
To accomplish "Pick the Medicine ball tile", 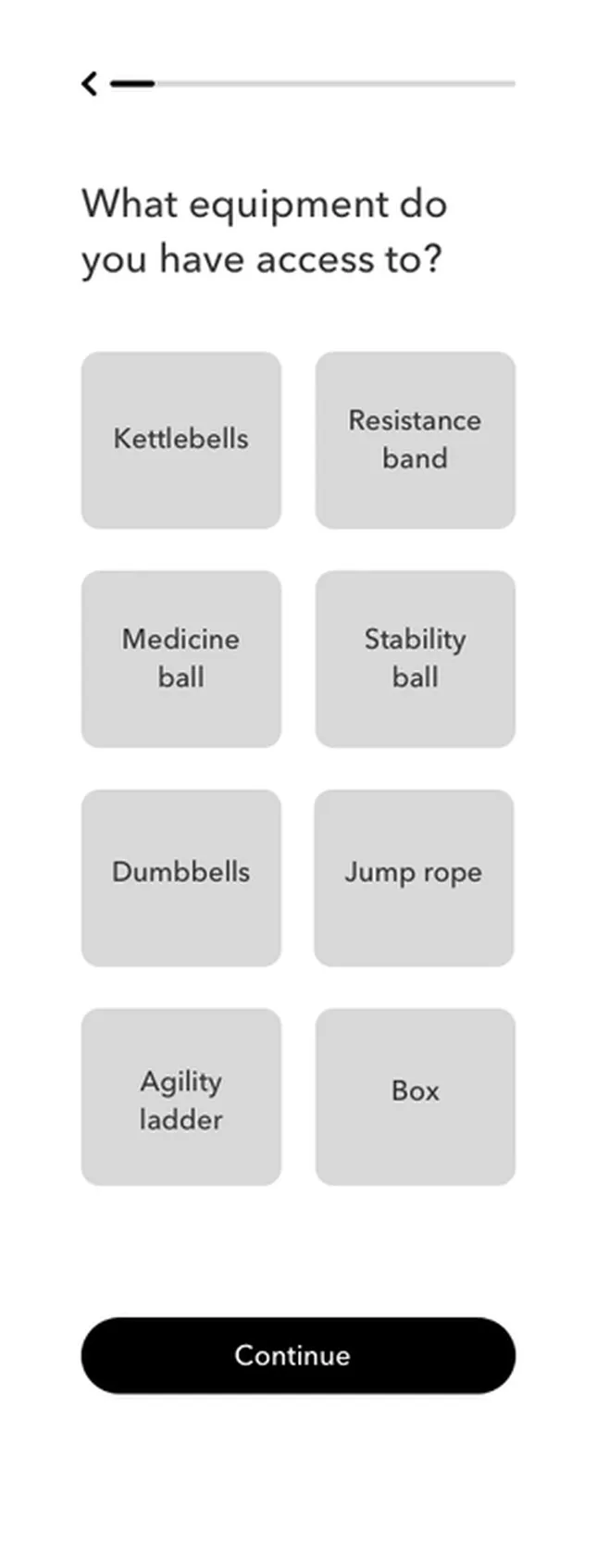I will pyautogui.click(x=180, y=658).
